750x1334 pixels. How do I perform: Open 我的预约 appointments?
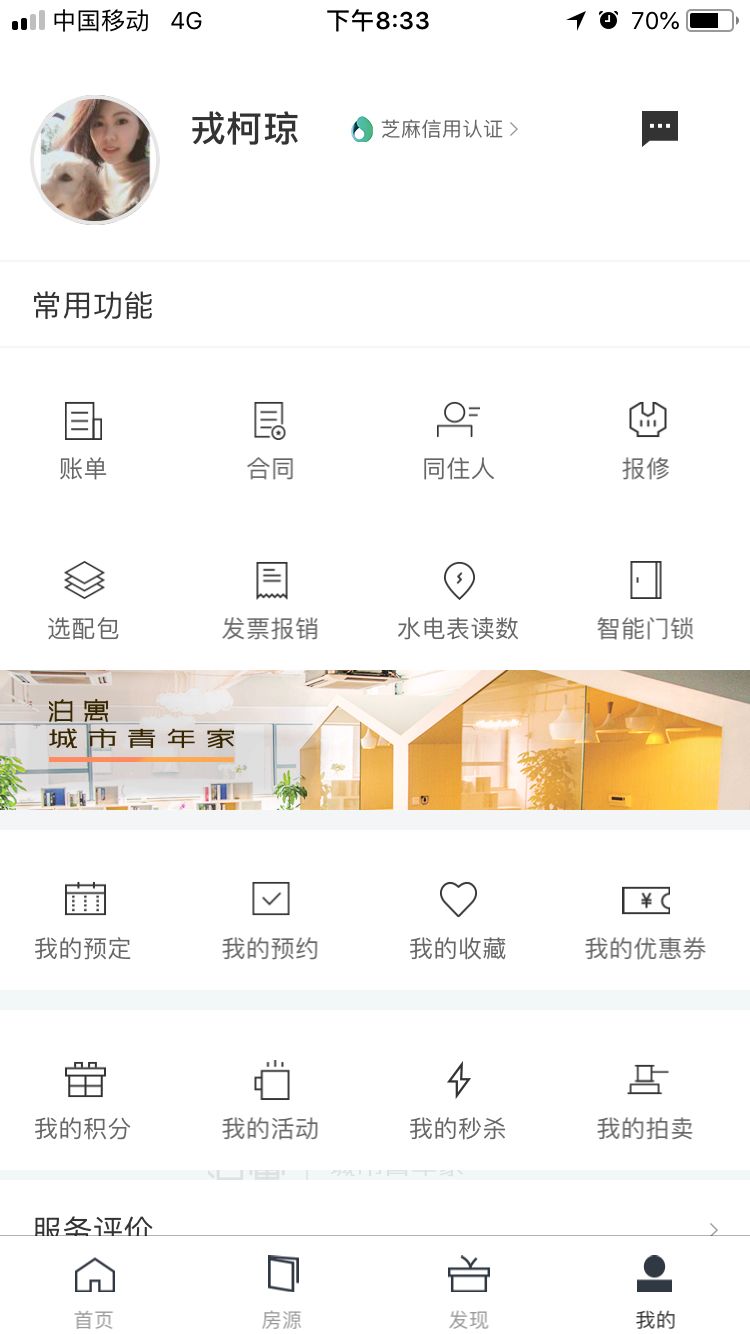click(270, 920)
